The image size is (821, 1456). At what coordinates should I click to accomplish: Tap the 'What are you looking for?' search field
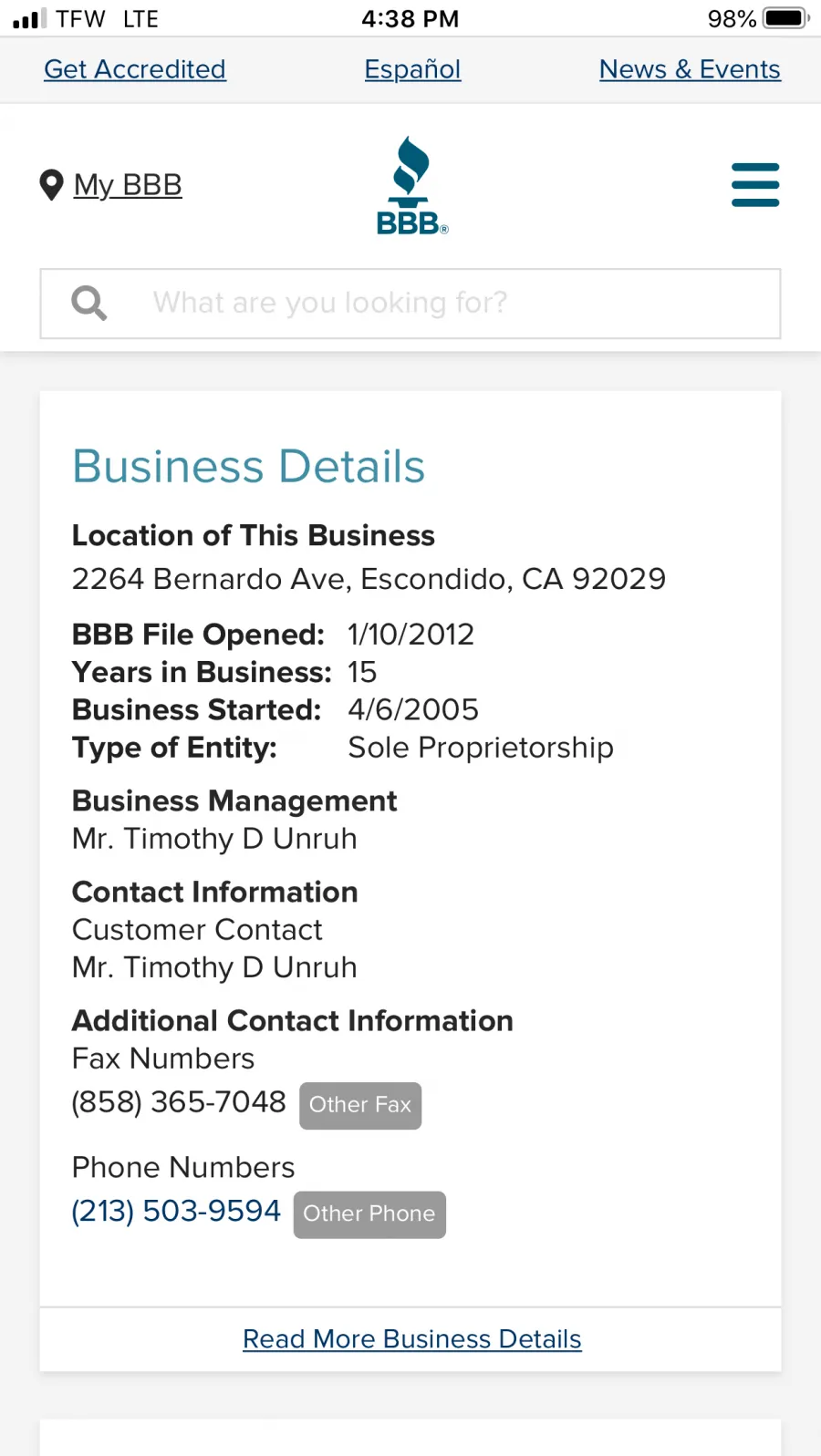click(410, 304)
